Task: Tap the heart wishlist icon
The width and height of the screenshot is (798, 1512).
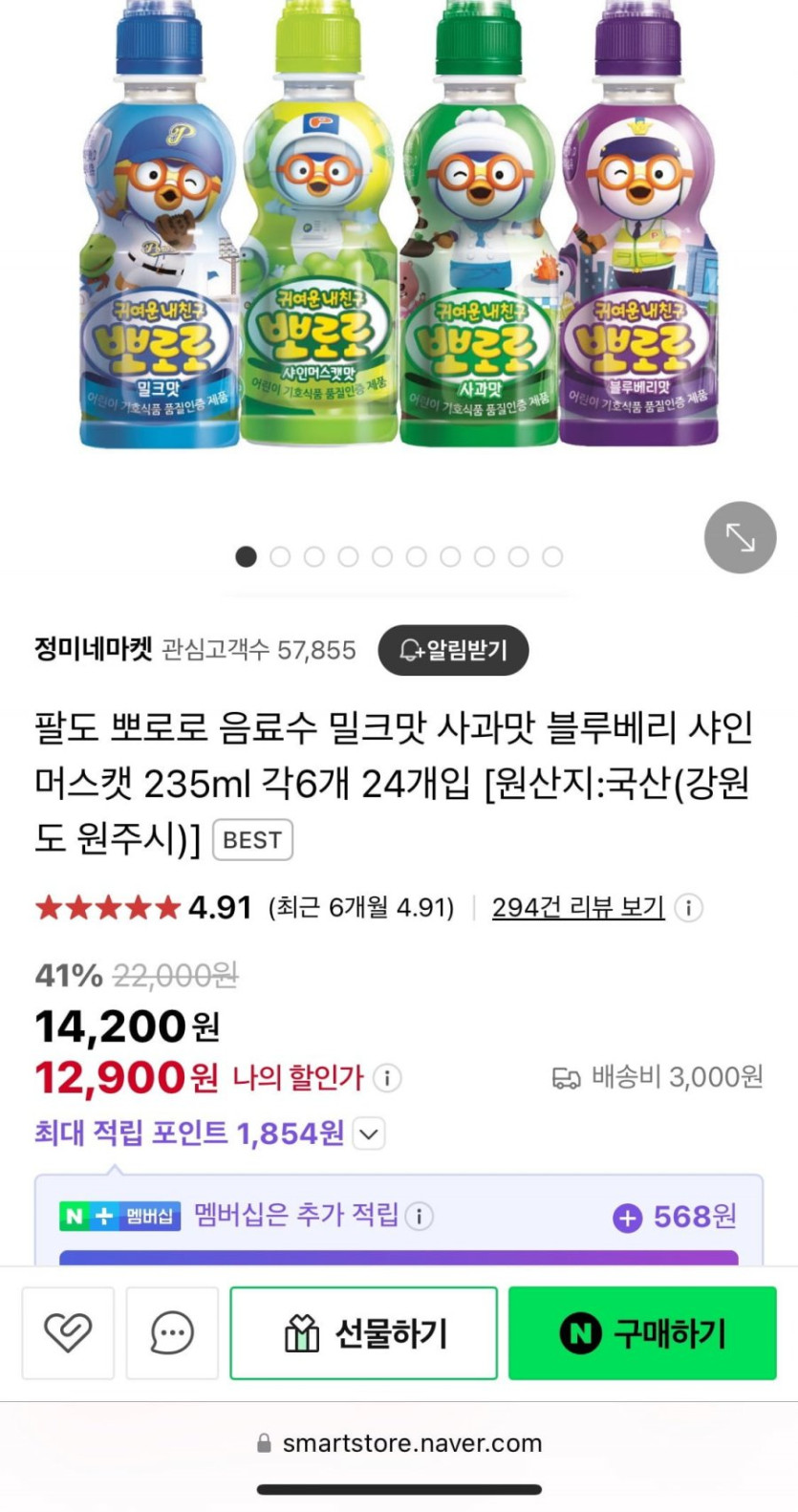Action: [67, 1332]
